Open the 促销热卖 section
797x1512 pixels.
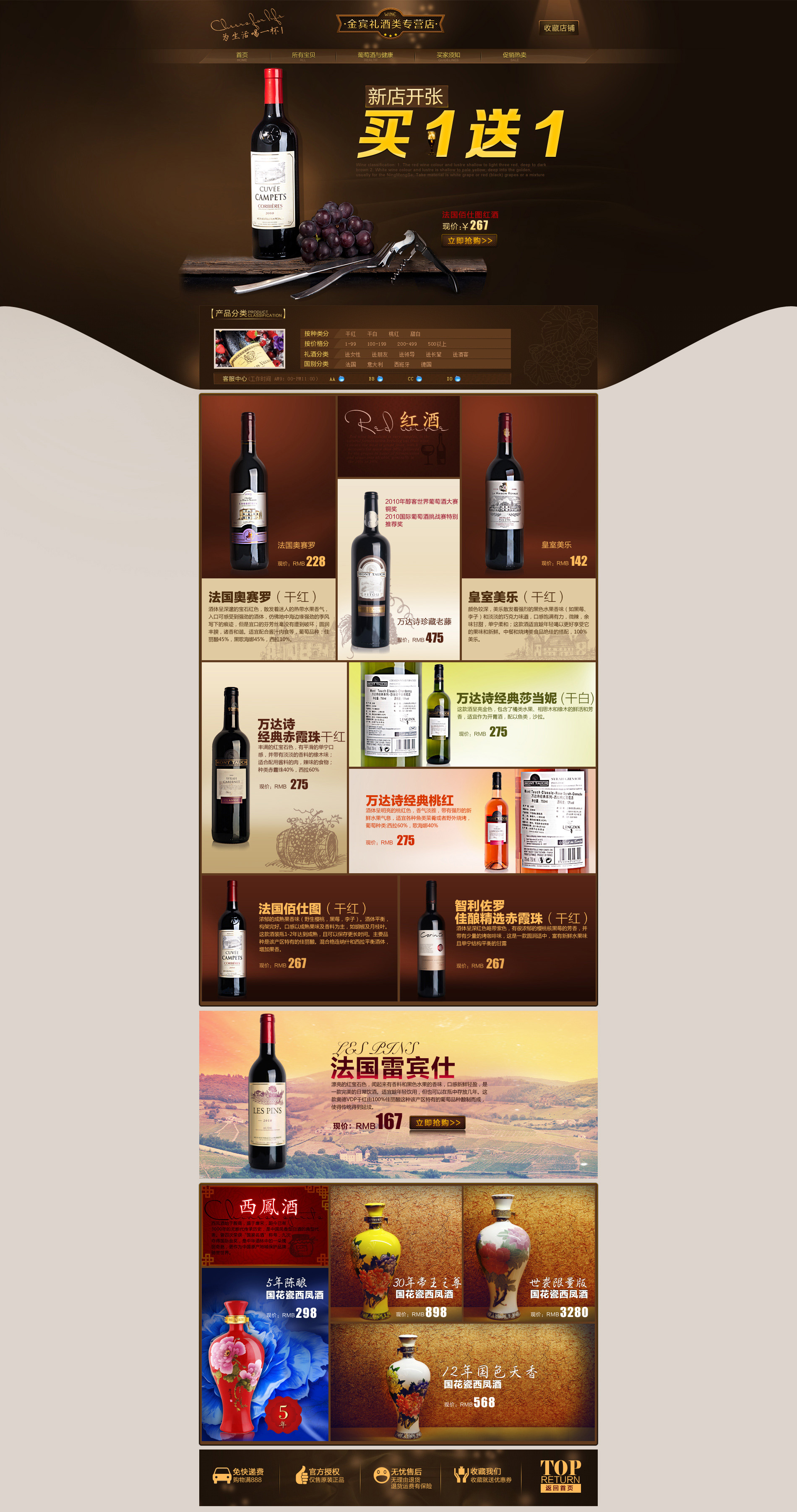(514, 55)
